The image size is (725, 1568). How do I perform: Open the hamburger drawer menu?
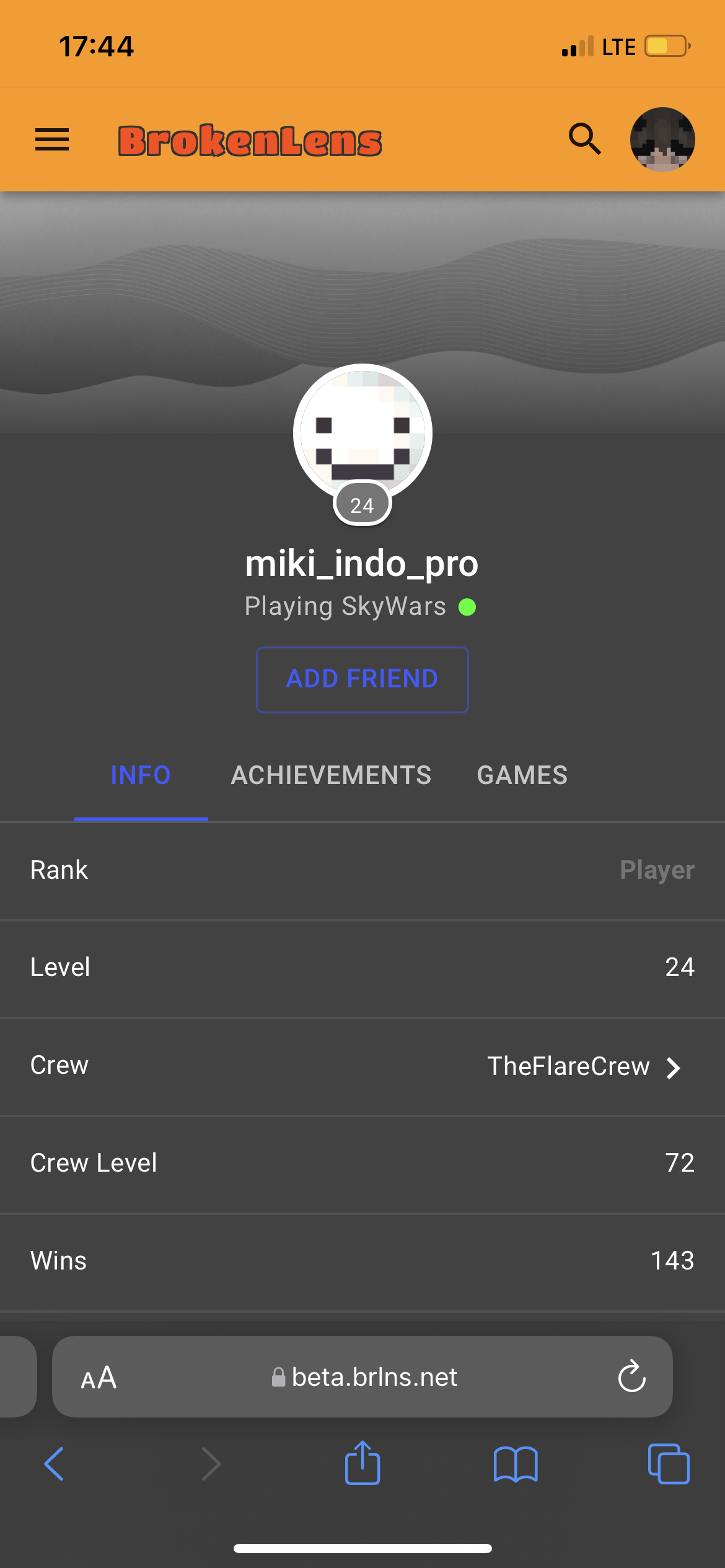pyautogui.click(x=52, y=140)
